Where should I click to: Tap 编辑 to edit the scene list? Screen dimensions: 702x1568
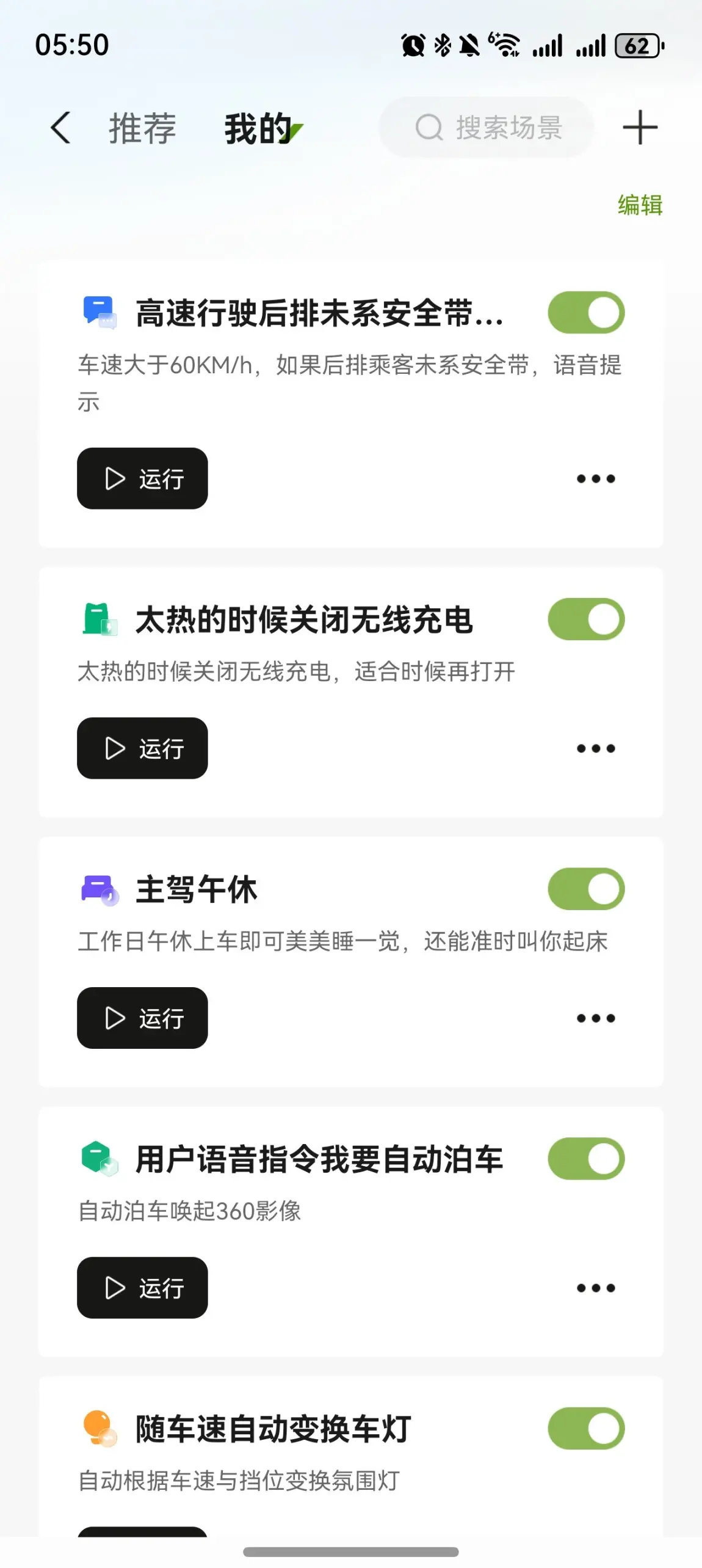pos(639,205)
